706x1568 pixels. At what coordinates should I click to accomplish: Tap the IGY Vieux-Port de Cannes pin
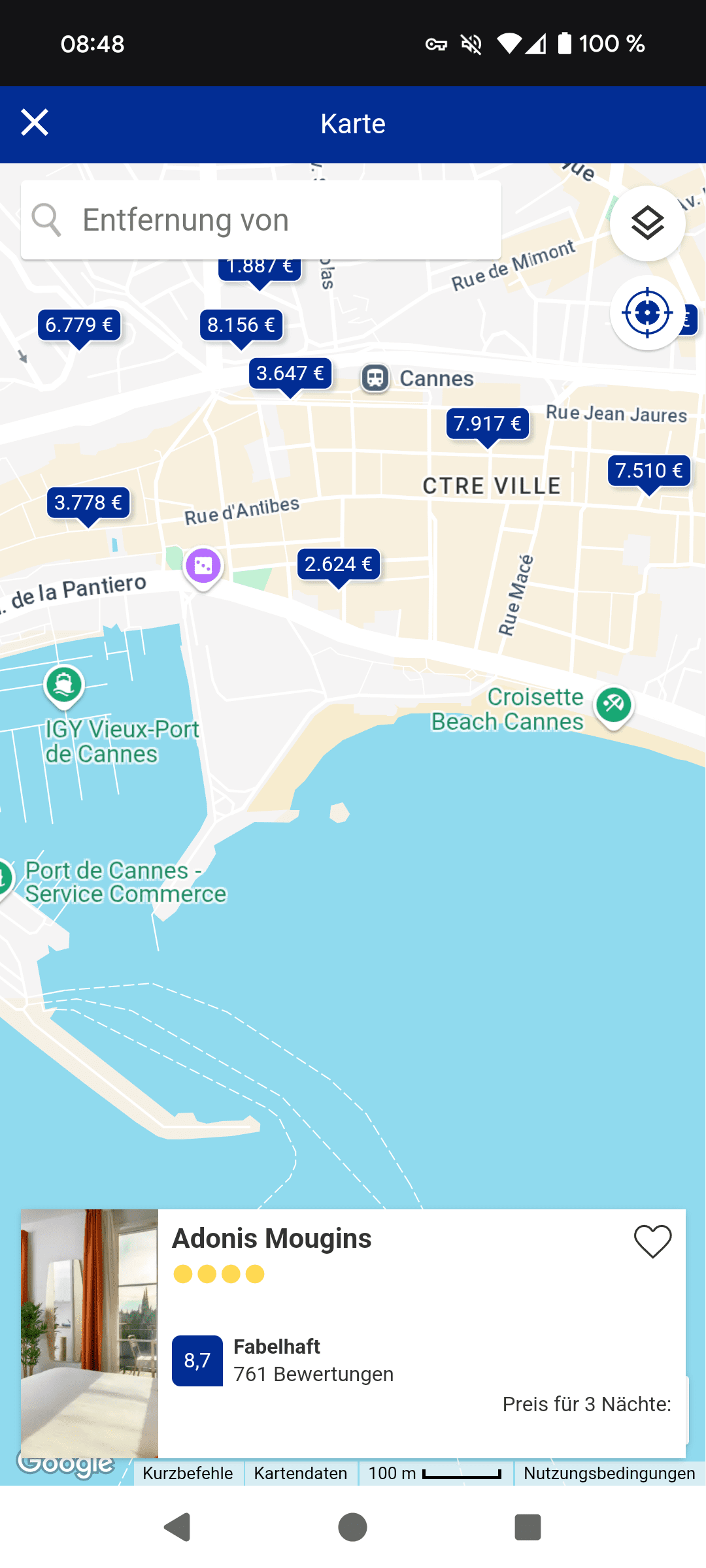pyautogui.click(x=64, y=685)
